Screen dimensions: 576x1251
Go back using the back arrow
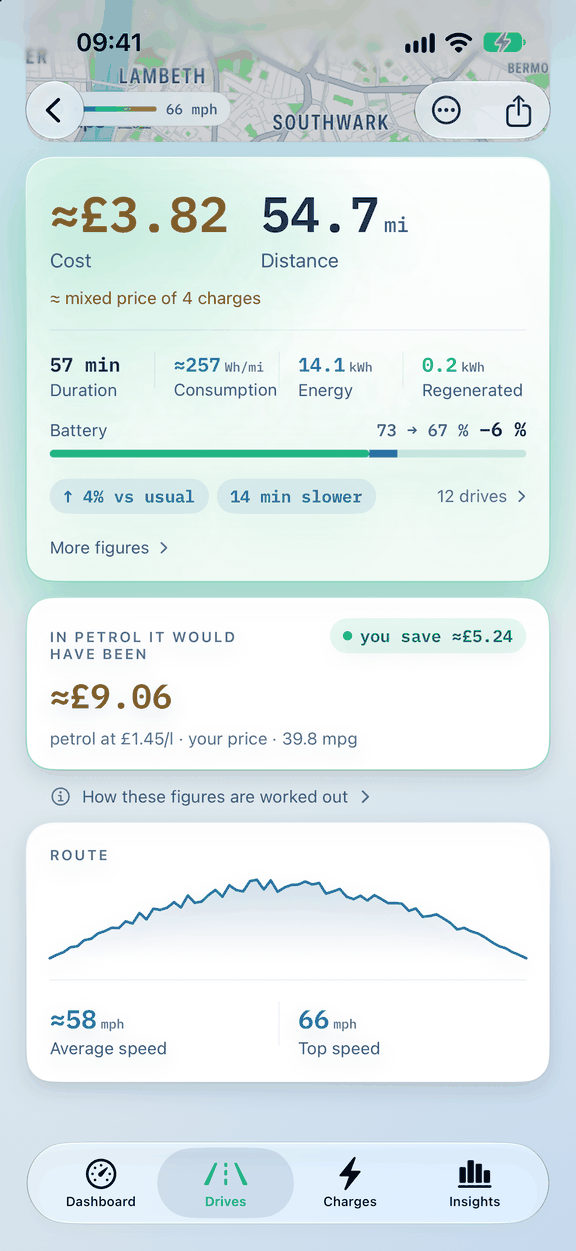coord(54,110)
